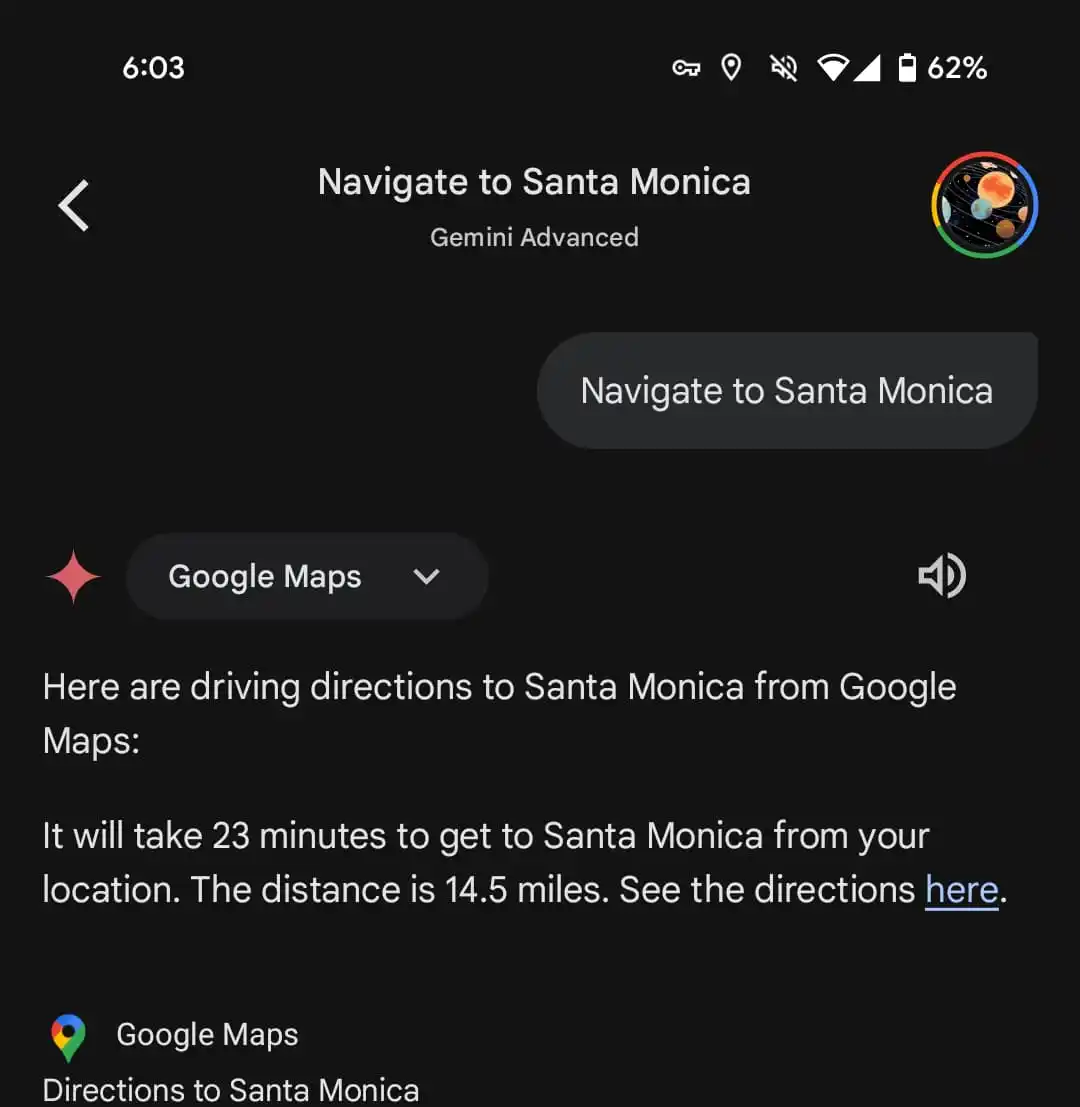Tap the Gemini sparkle icon
The width and height of the screenshot is (1080, 1107).
73,576
